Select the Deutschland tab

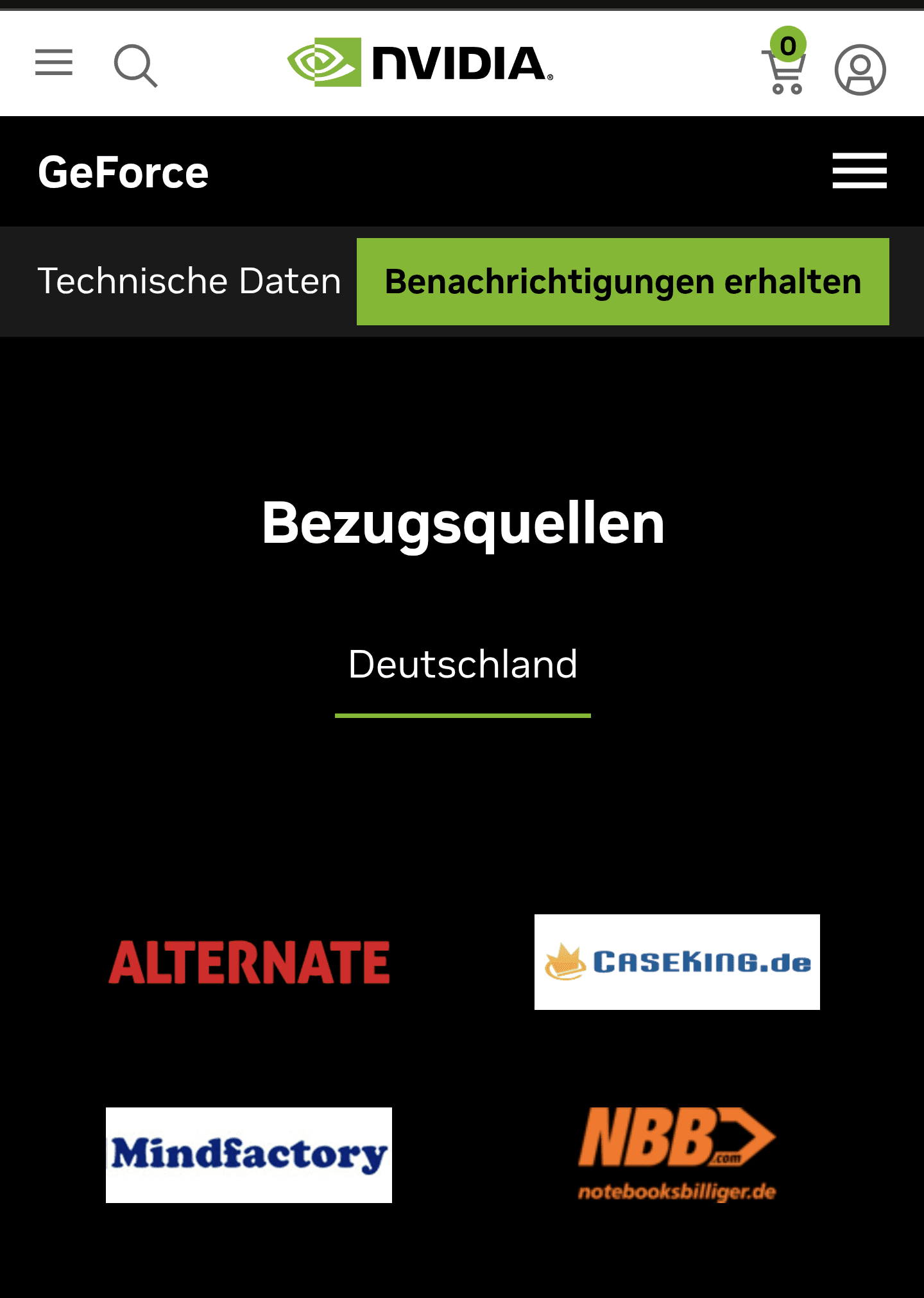point(463,664)
